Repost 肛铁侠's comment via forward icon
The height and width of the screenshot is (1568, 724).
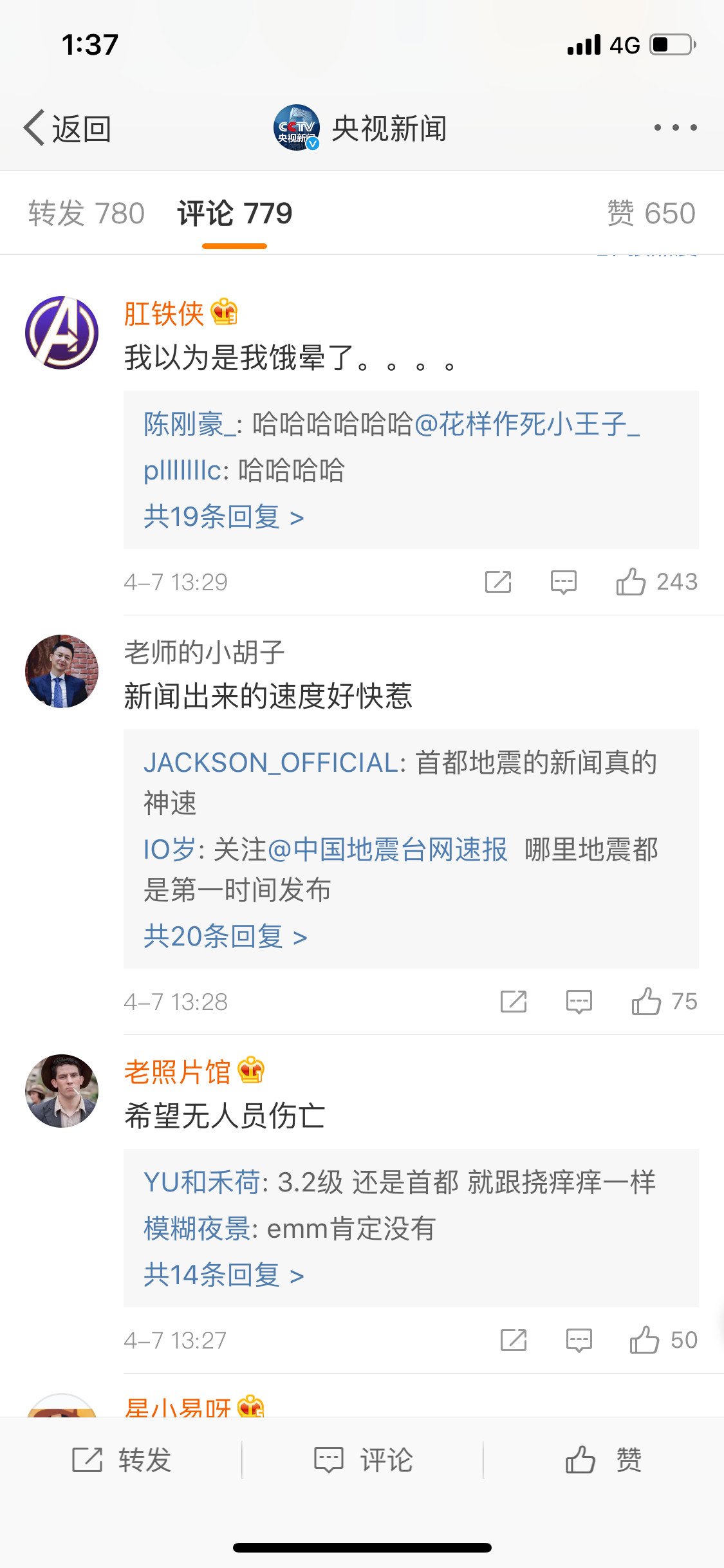[x=497, y=582]
